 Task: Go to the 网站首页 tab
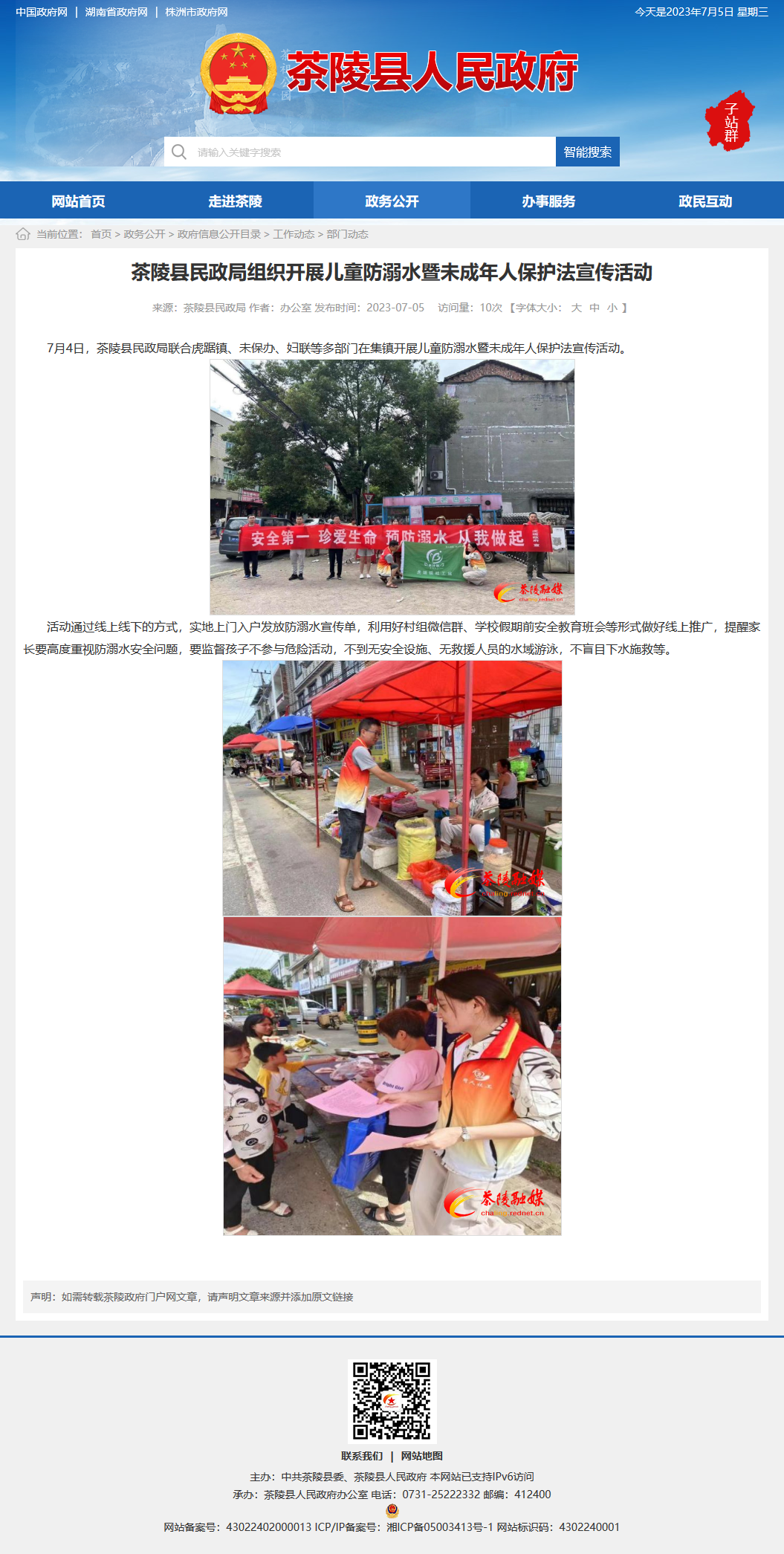[78, 201]
